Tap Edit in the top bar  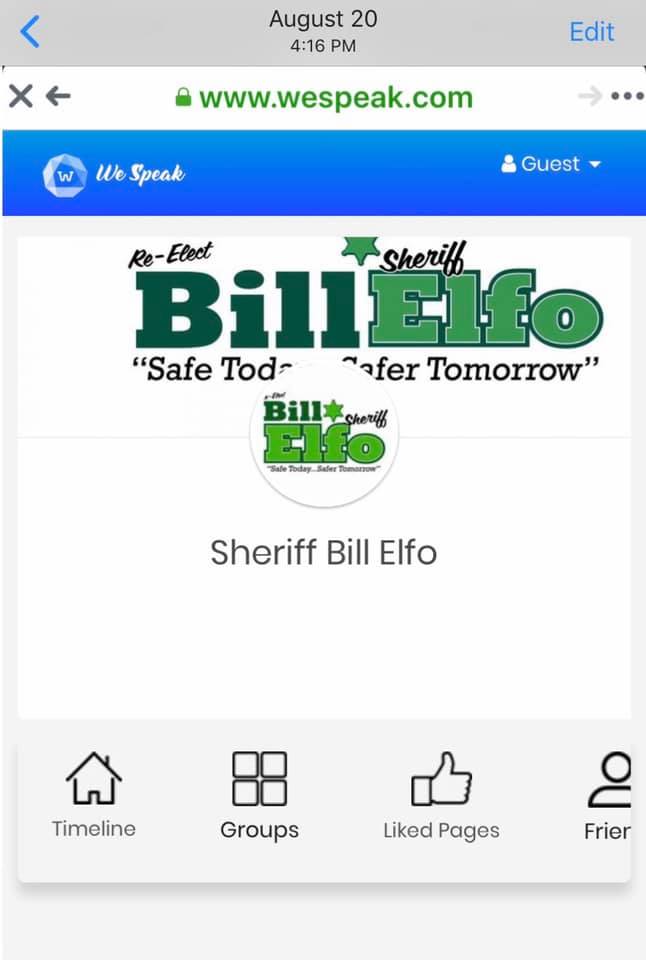[x=591, y=32]
